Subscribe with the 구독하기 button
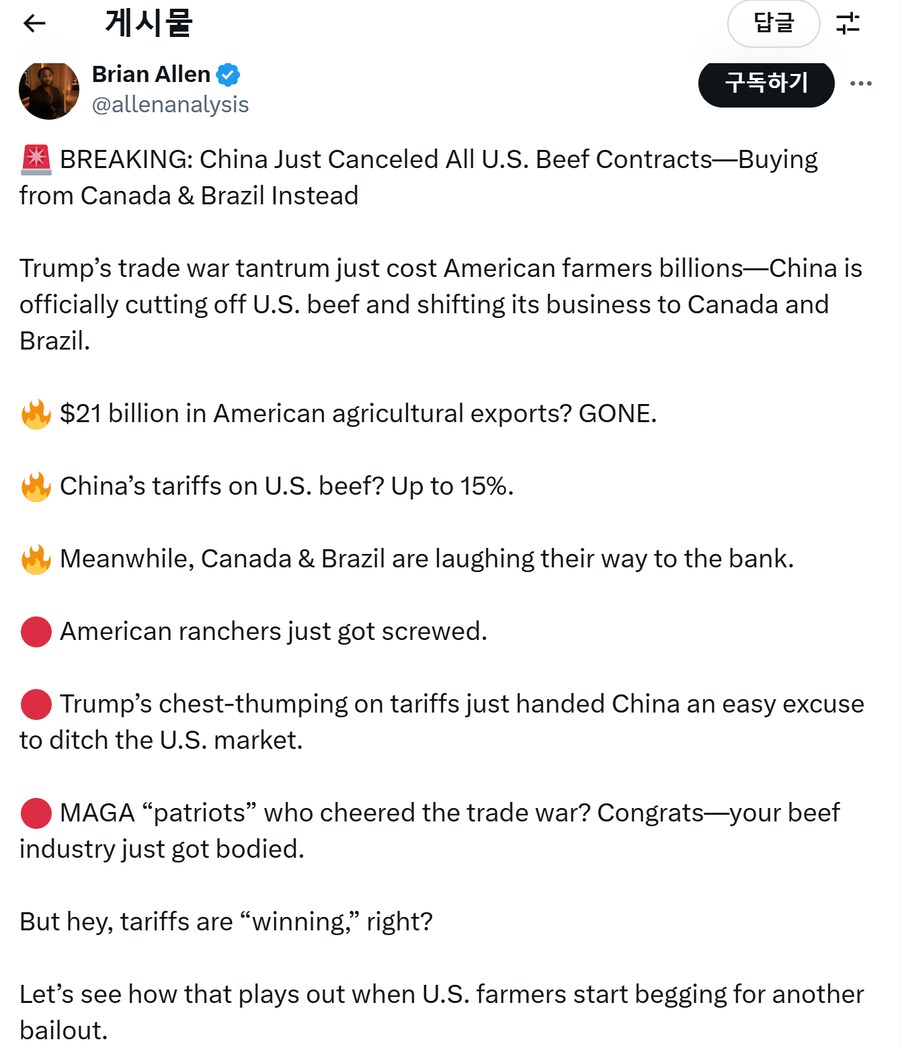The width and height of the screenshot is (900, 1048). pos(766,82)
